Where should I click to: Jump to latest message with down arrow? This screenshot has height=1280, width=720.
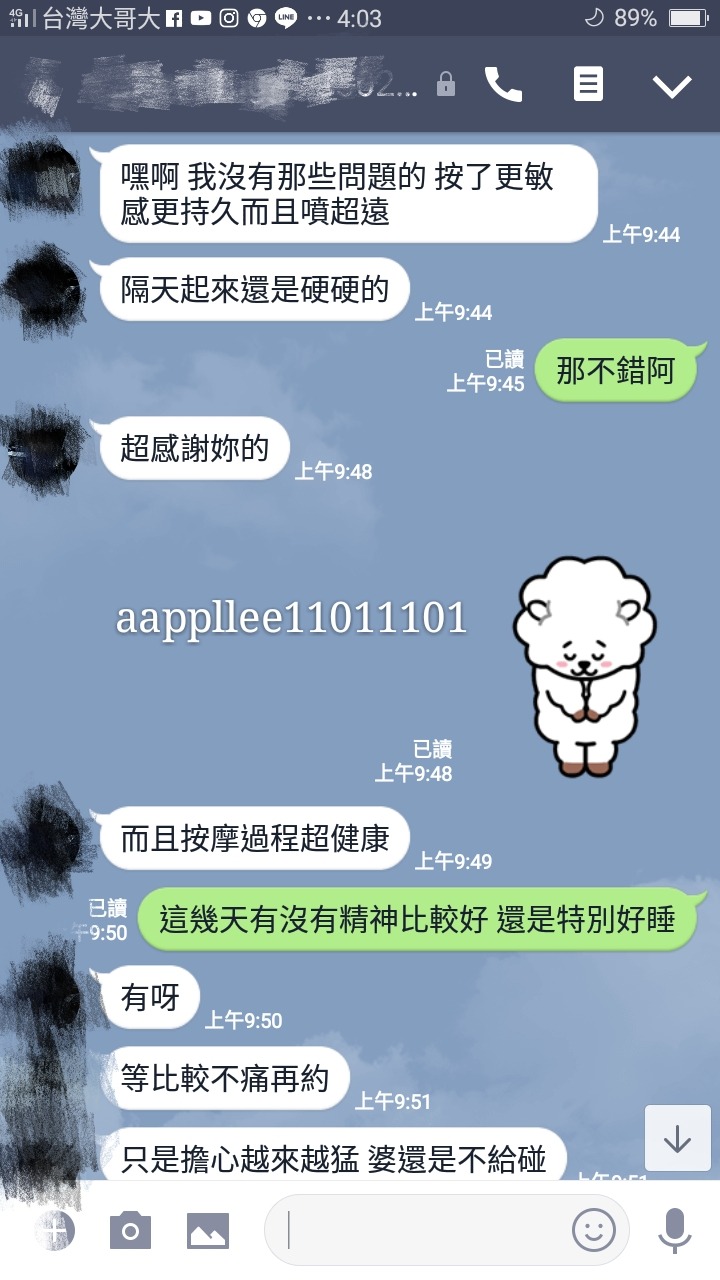click(x=677, y=1138)
